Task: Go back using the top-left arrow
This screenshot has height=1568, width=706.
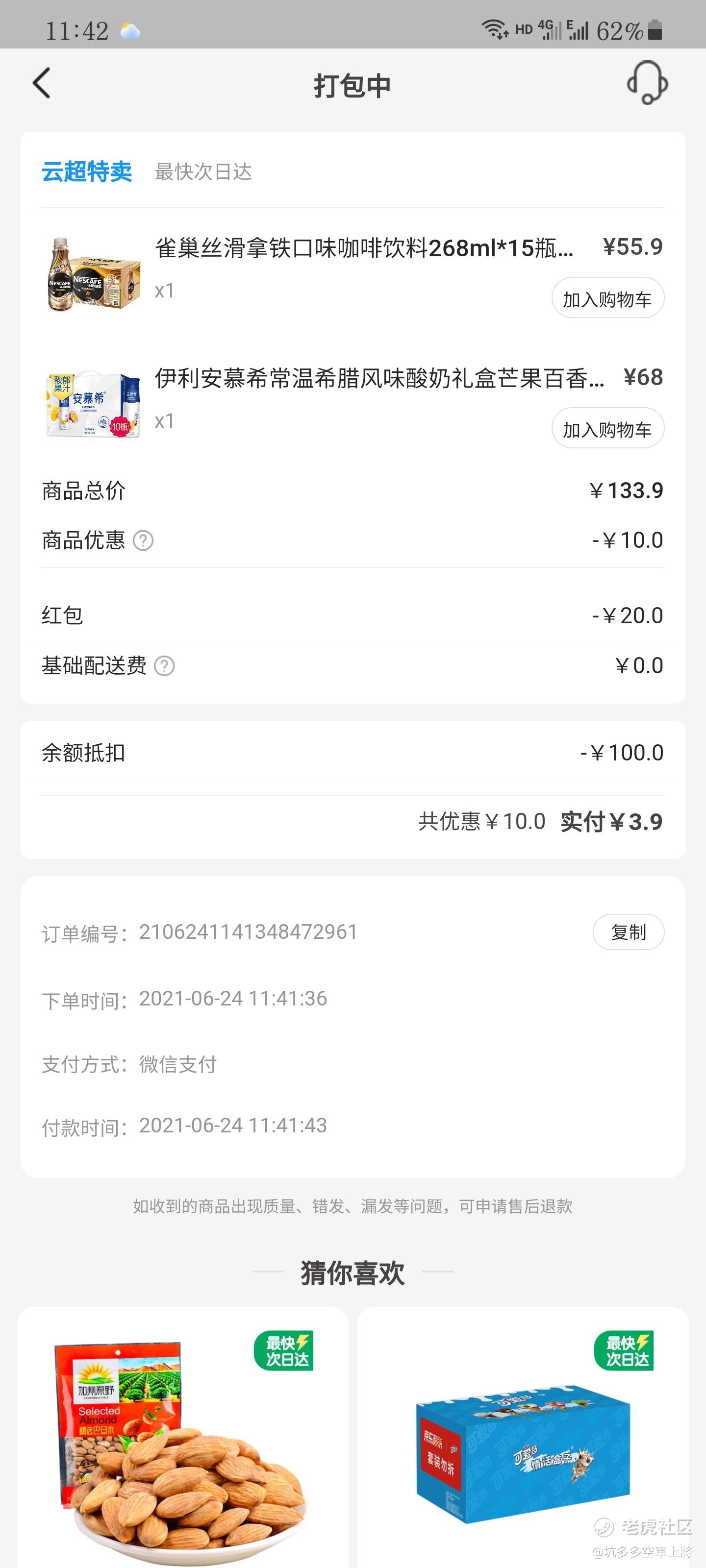Action: pyautogui.click(x=41, y=83)
